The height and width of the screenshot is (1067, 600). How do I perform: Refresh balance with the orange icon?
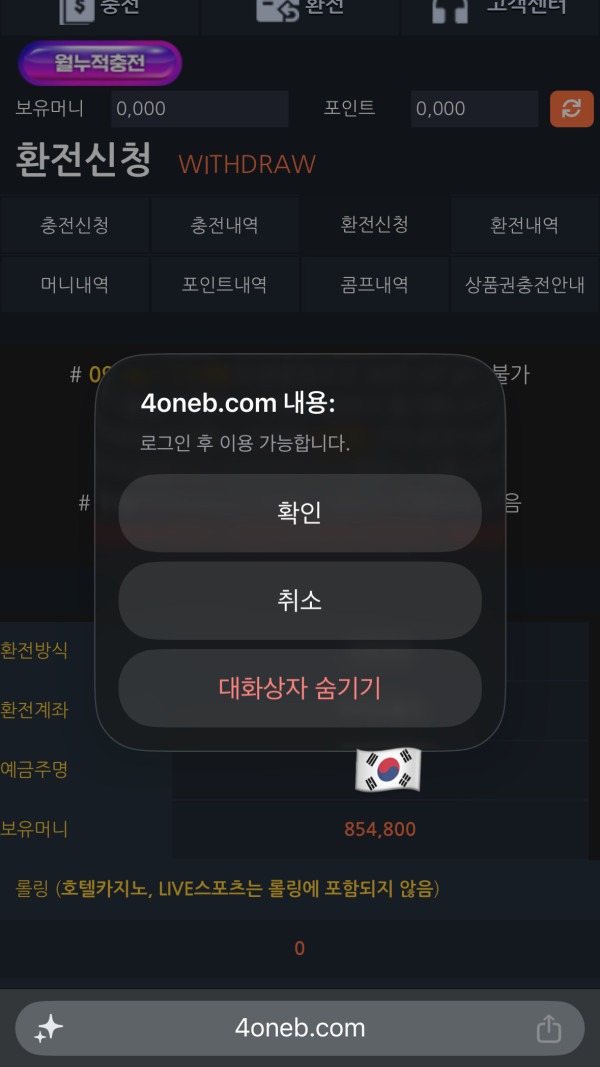pos(571,108)
